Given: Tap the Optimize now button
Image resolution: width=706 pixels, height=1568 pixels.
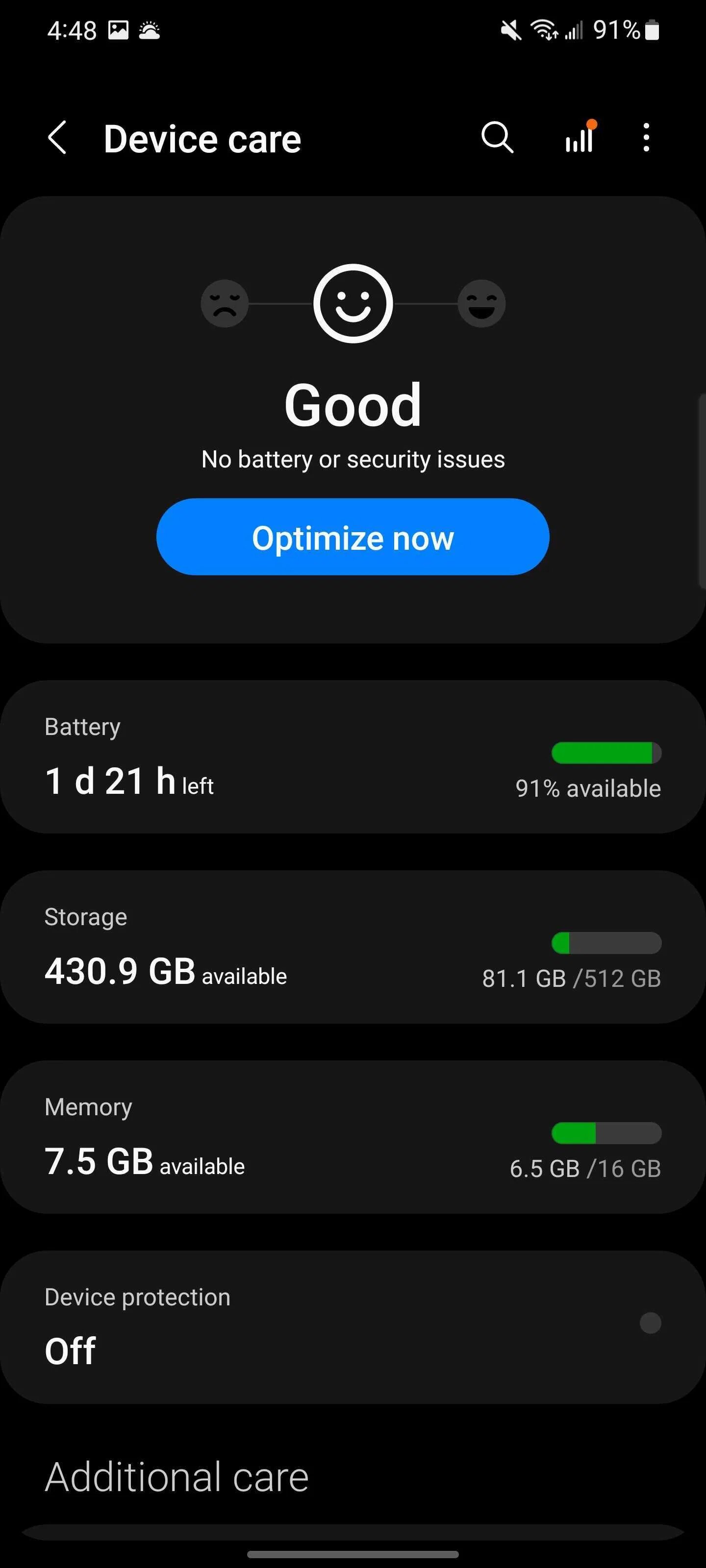Looking at the screenshot, I should pyautogui.click(x=353, y=537).
